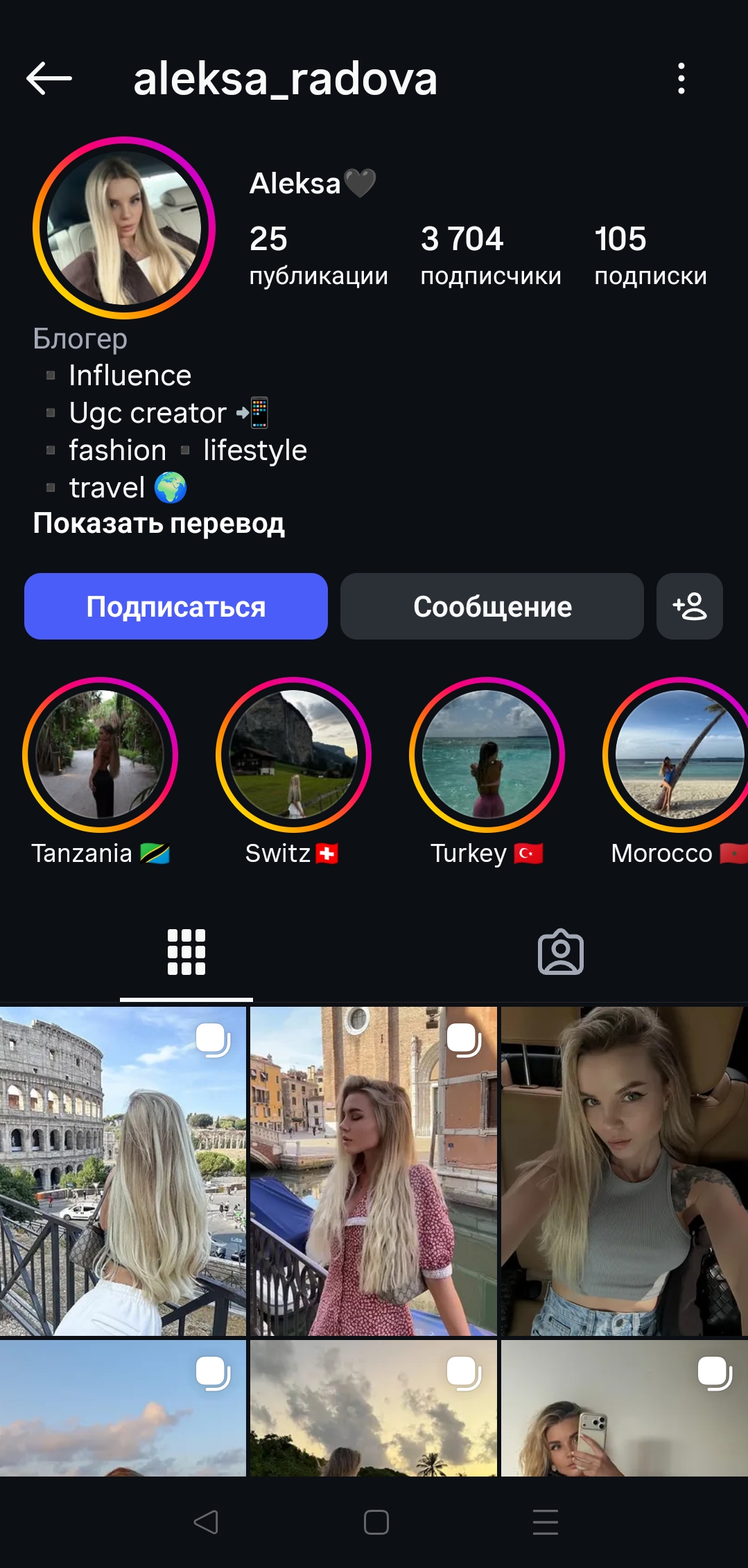Open the mirror selfie with phone post
The width and height of the screenshot is (748, 1568).
click(625, 1408)
